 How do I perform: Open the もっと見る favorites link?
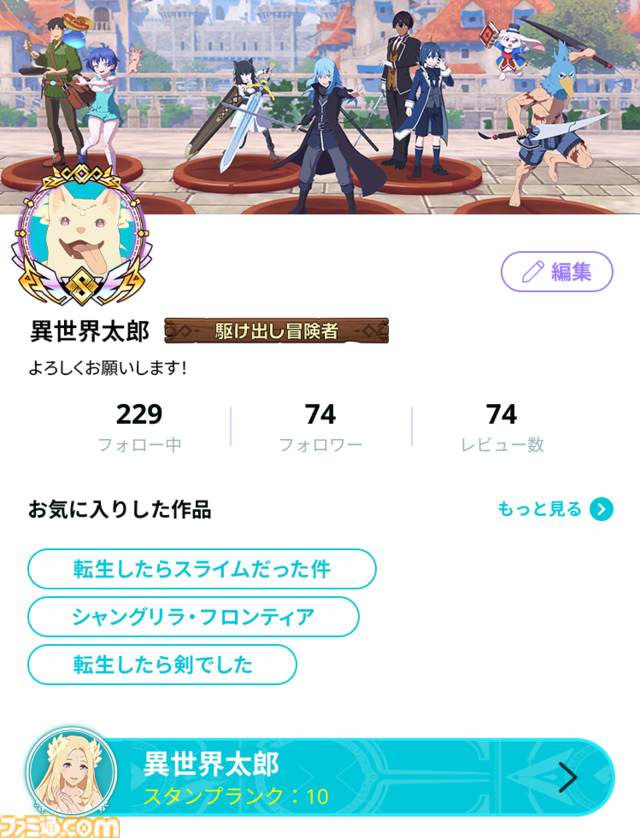point(555,509)
